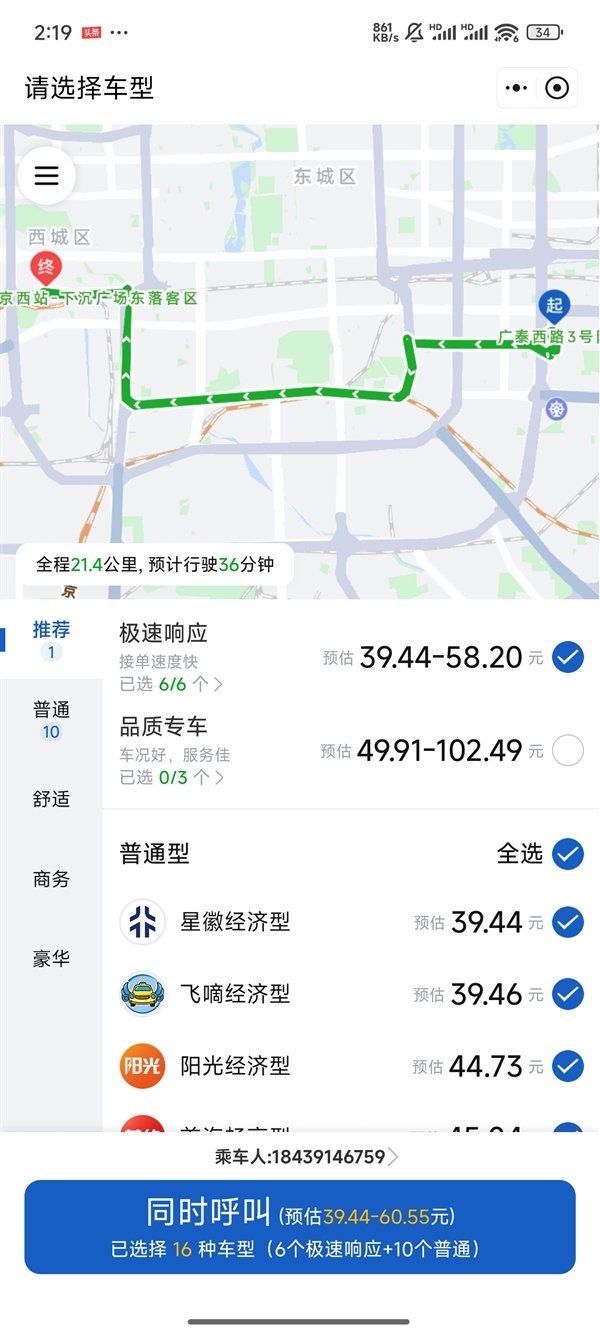Open the mini program more options menu
This screenshot has width=600, height=1333.
click(x=516, y=88)
